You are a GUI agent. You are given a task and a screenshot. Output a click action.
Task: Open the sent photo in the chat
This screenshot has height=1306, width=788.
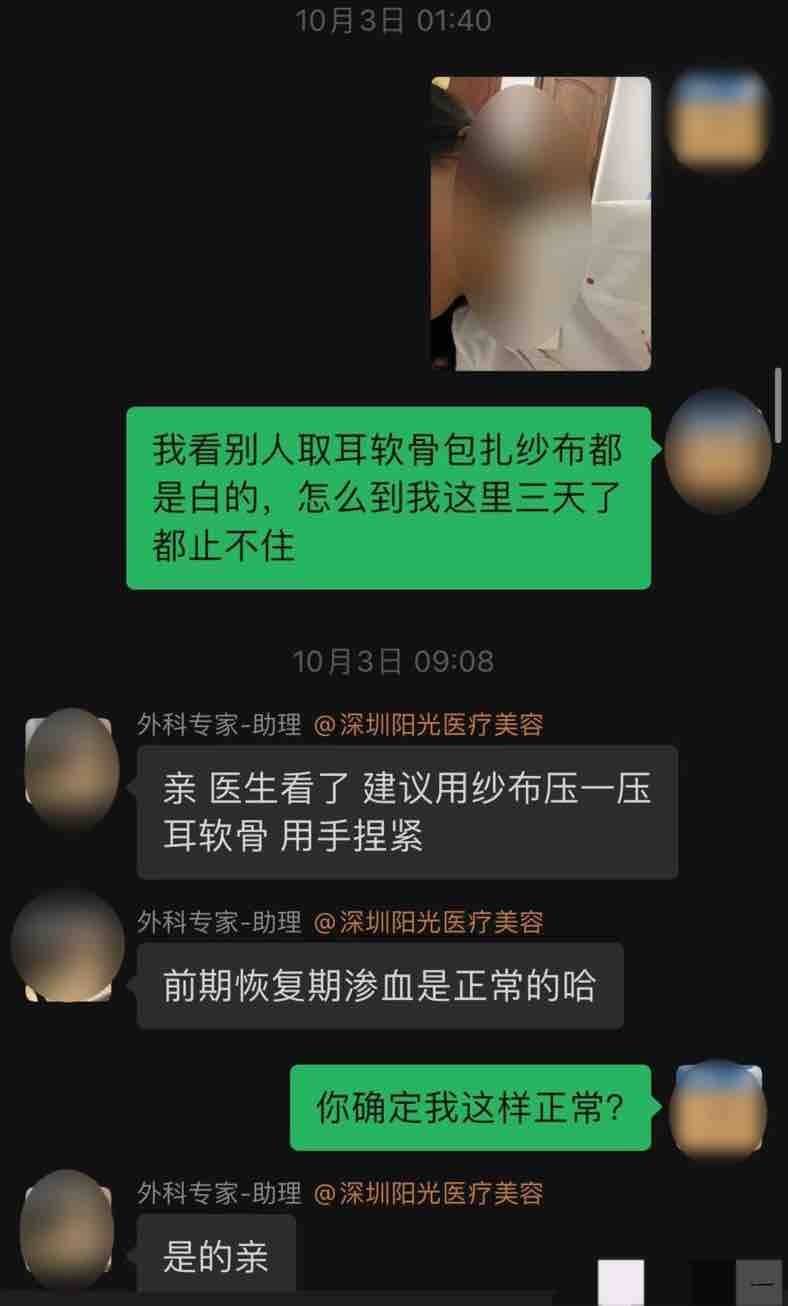[541, 224]
